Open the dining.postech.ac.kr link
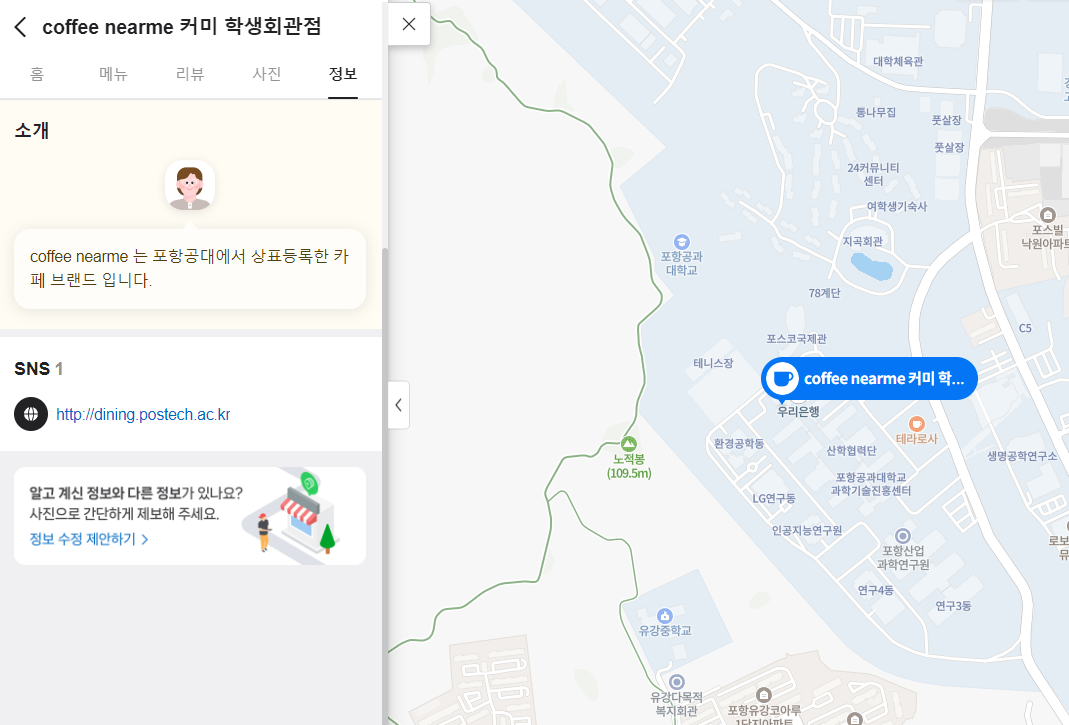Image resolution: width=1069 pixels, height=725 pixels. pyautogui.click(x=143, y=414)
